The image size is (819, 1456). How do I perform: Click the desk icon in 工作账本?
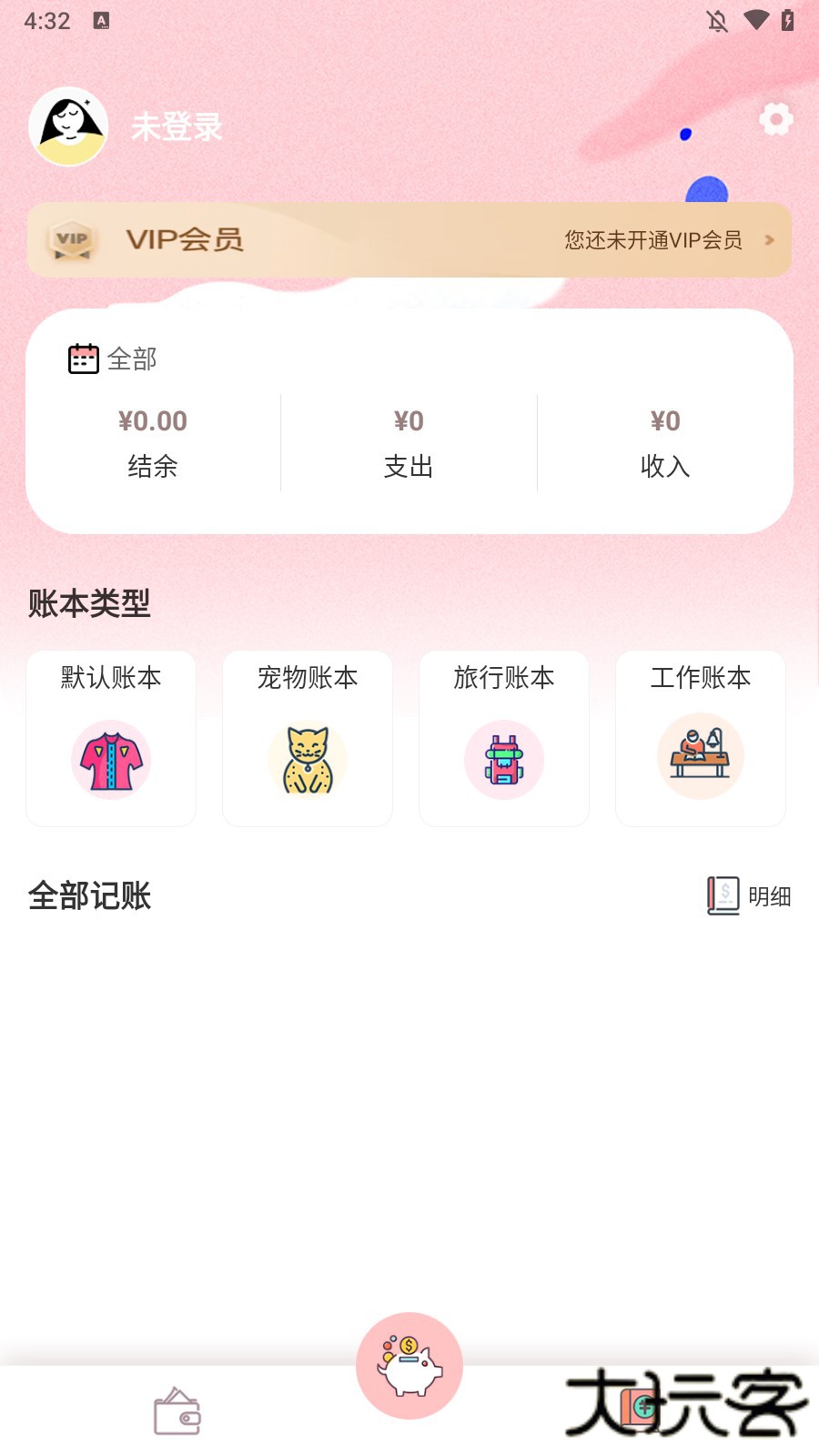coord(700,756)
